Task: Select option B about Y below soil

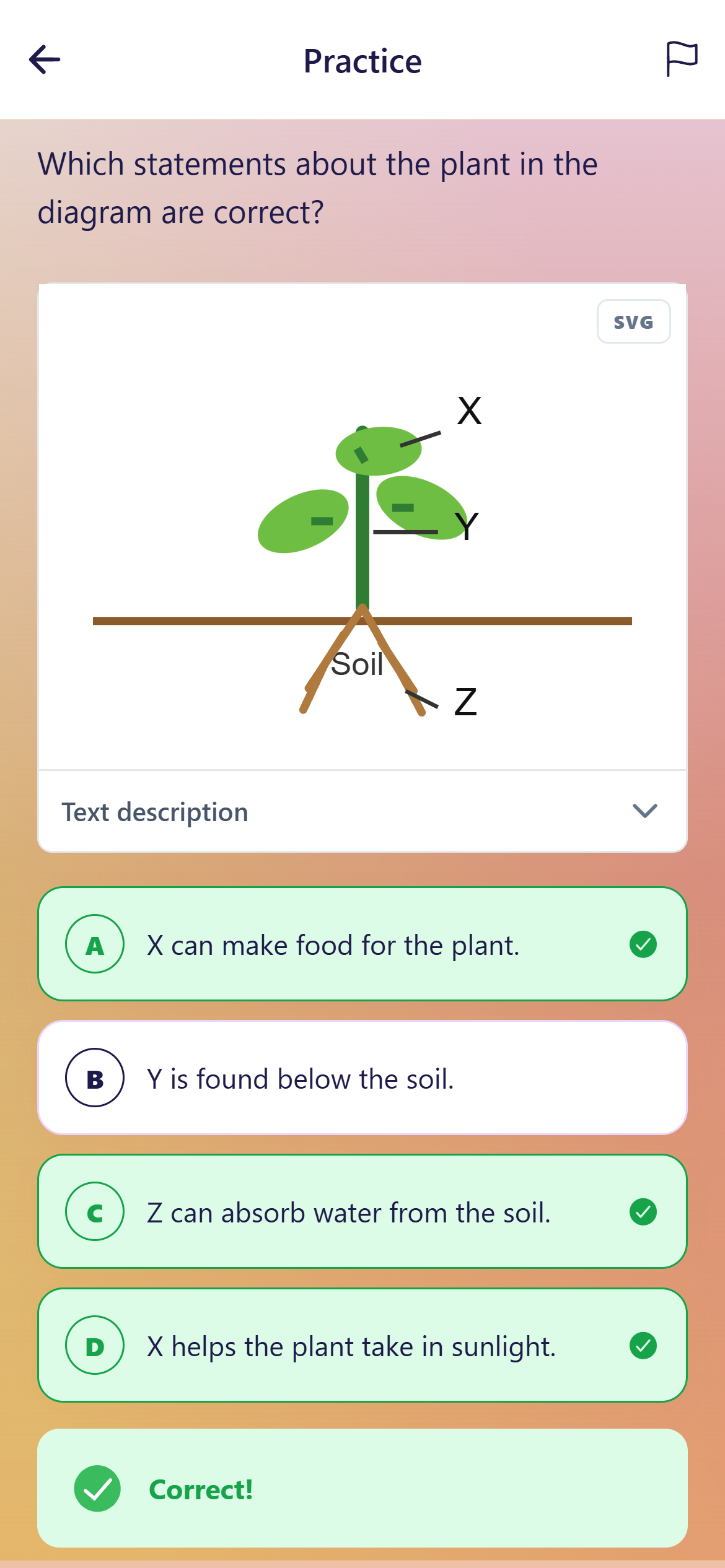Action: 362,1078
